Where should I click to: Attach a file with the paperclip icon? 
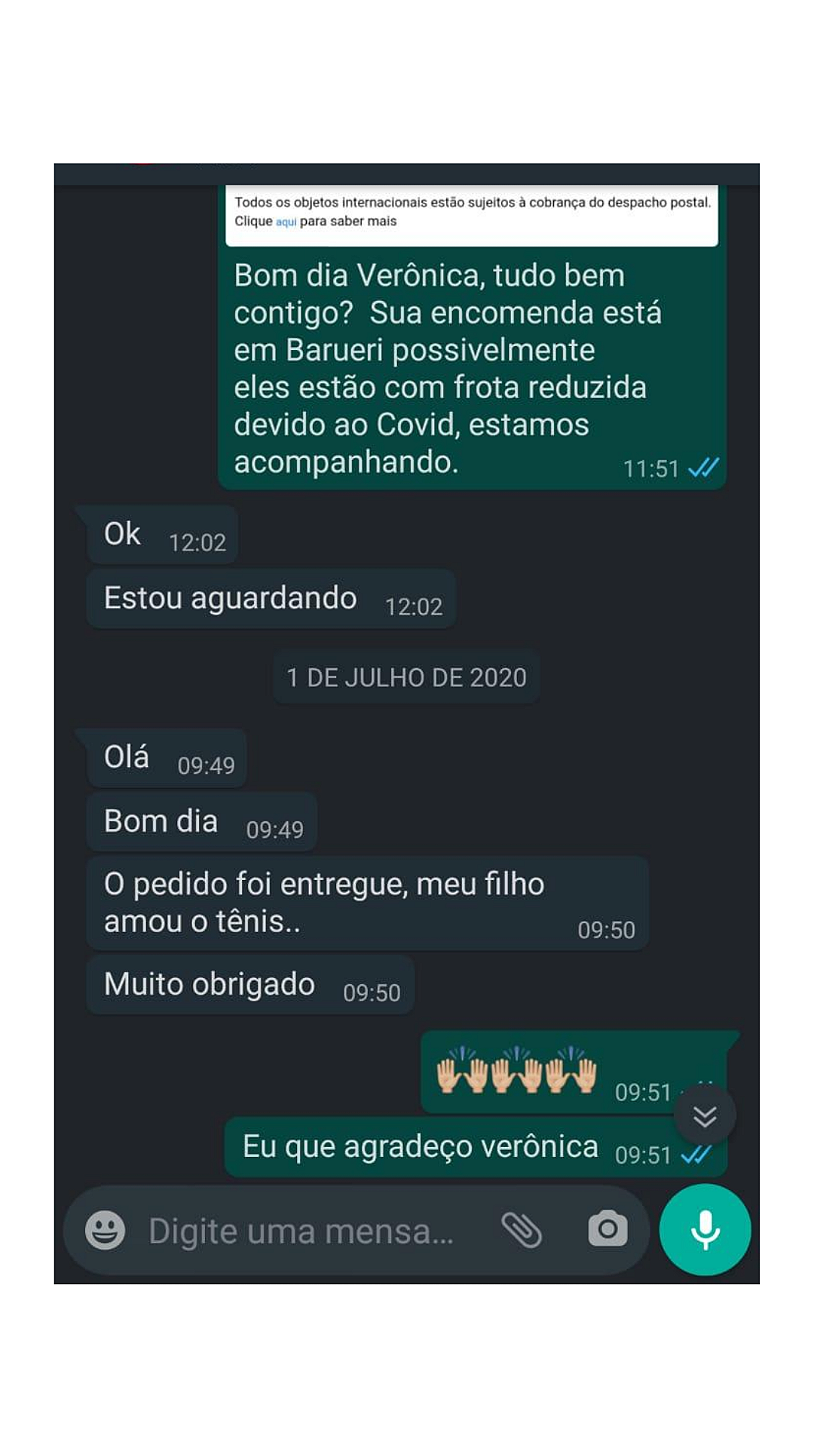521,1230
